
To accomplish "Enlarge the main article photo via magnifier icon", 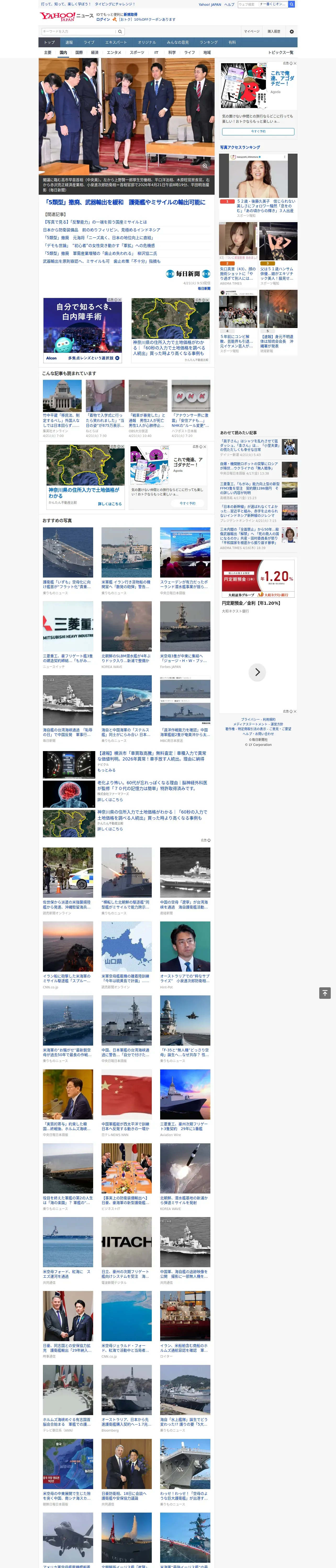I will (x=205, y=166).
